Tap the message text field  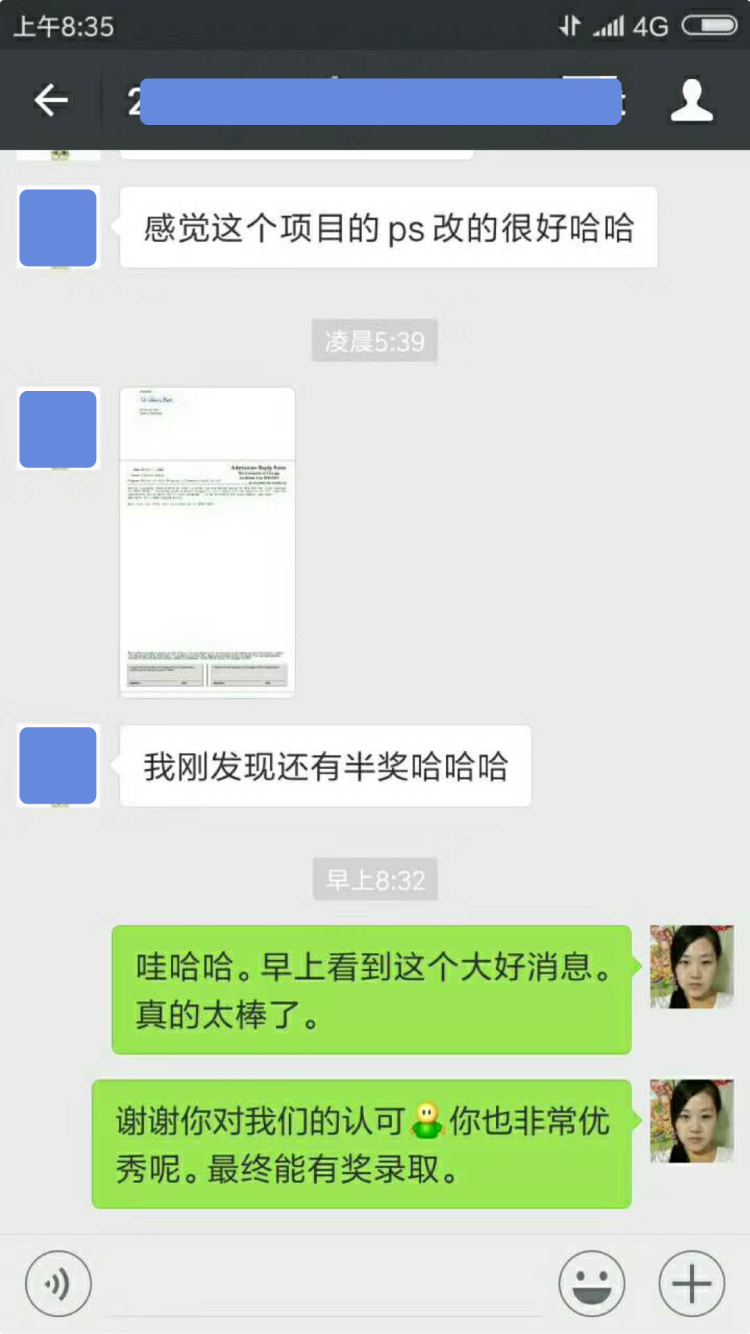[325, 1284]
